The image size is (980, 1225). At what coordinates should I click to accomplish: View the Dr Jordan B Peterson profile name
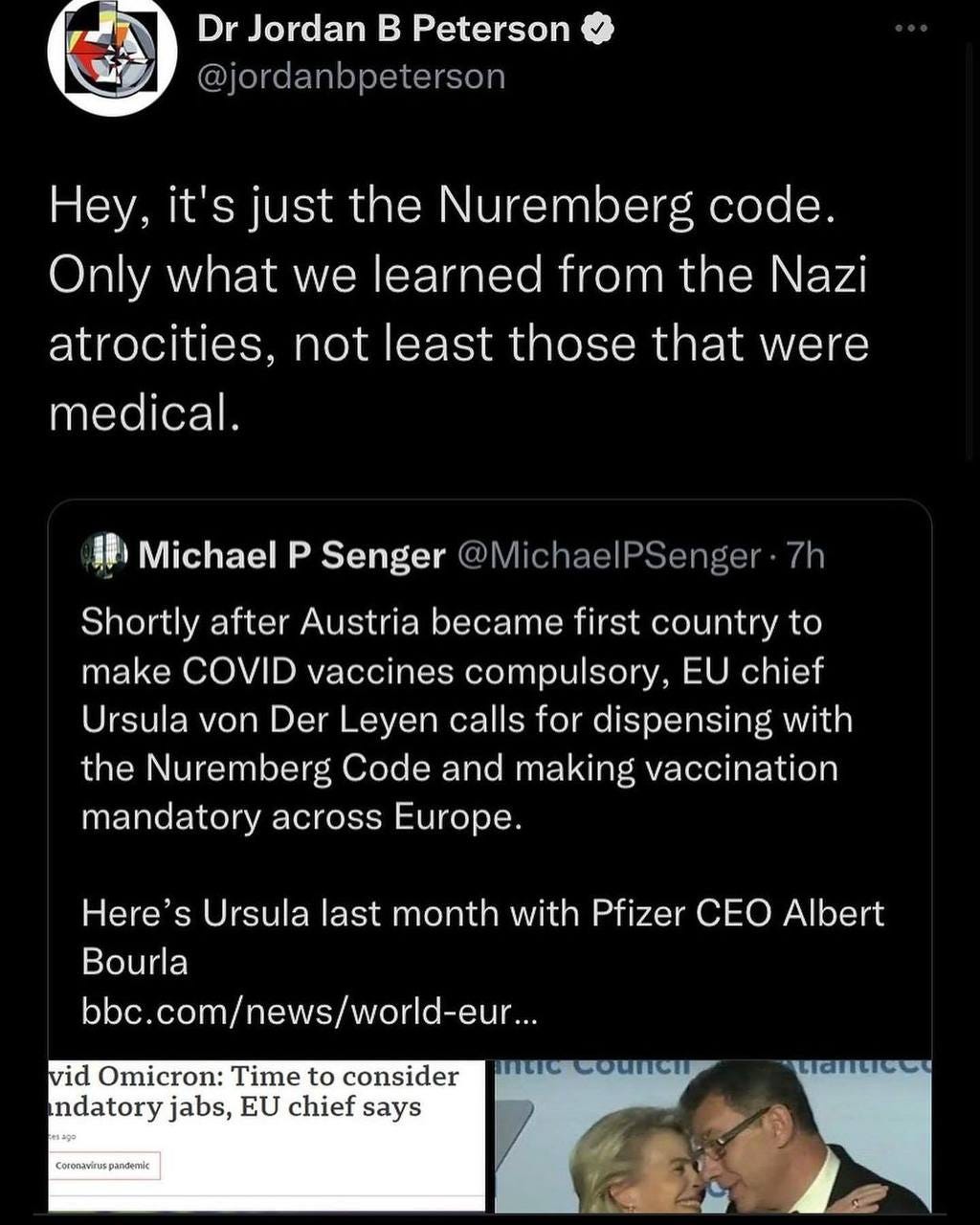pos(383,30)
